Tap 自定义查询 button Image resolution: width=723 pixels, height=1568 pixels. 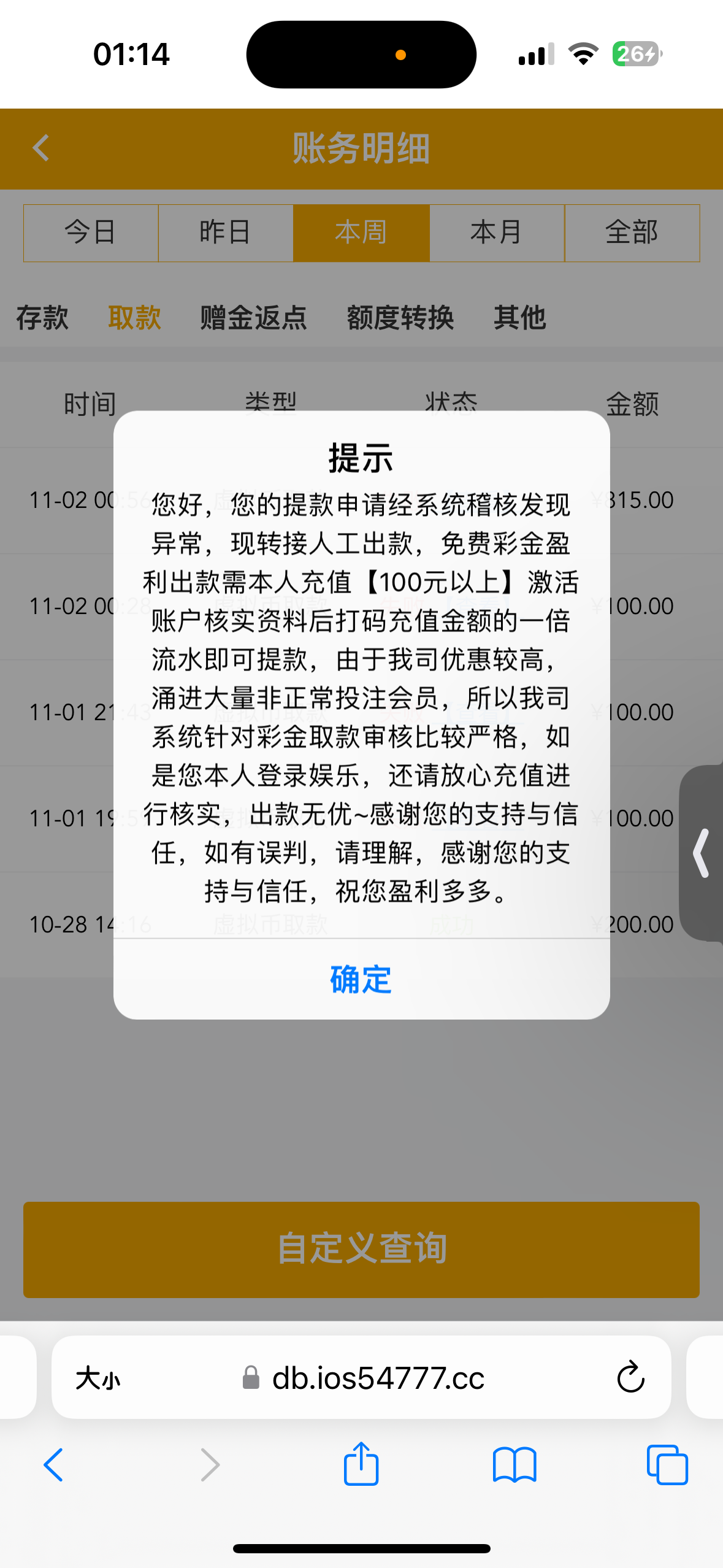click(x=361, y=1249)
